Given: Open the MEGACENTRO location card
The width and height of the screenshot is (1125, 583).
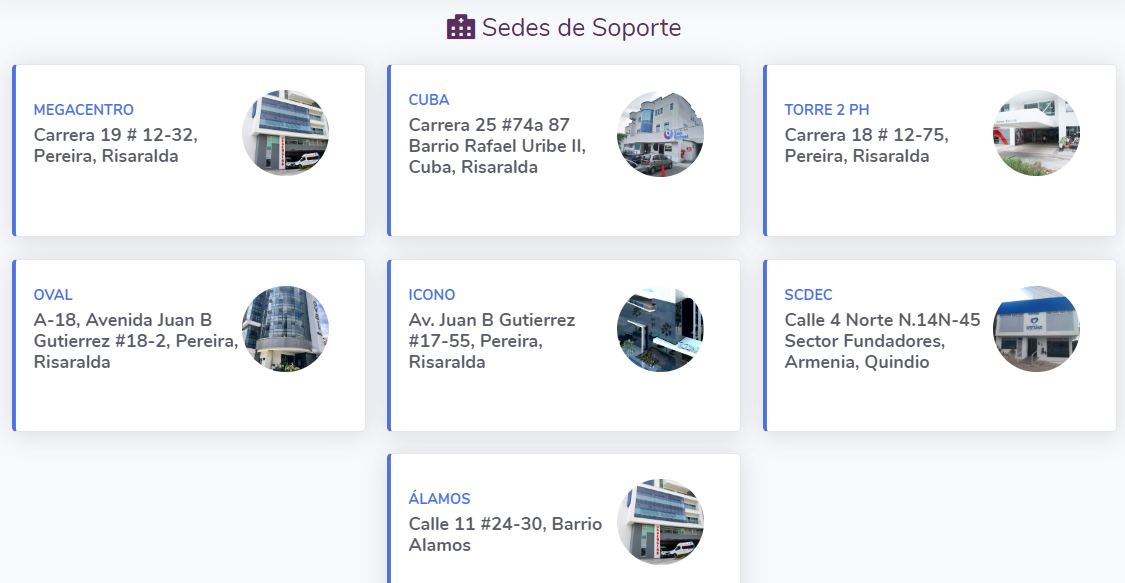Looking at the screenshot, I should point(189,150).
